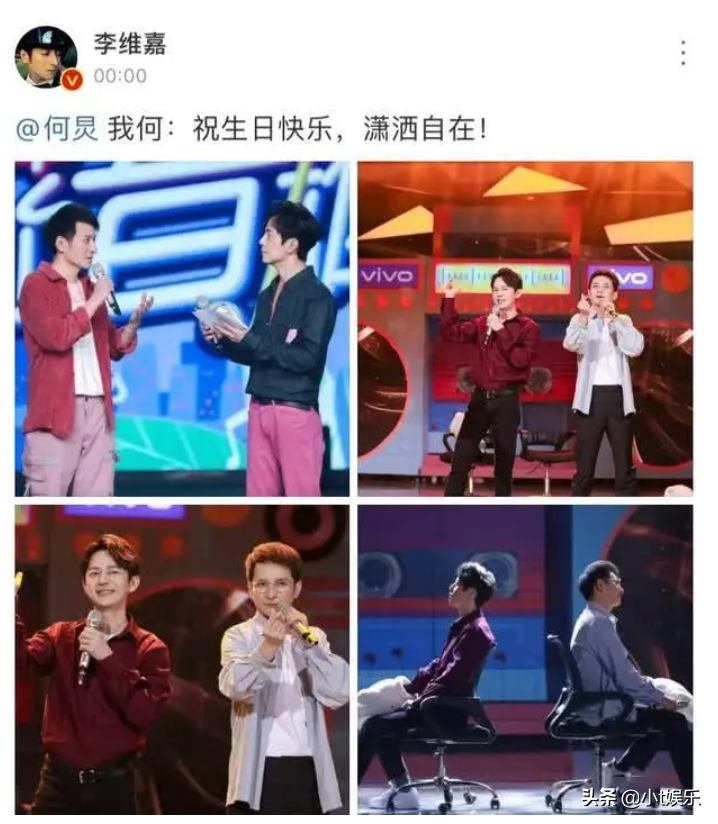Image resolution: width=718 pixels, height=824 pixels.
Task: Tap the username 李维嘉
Action: 129,44
